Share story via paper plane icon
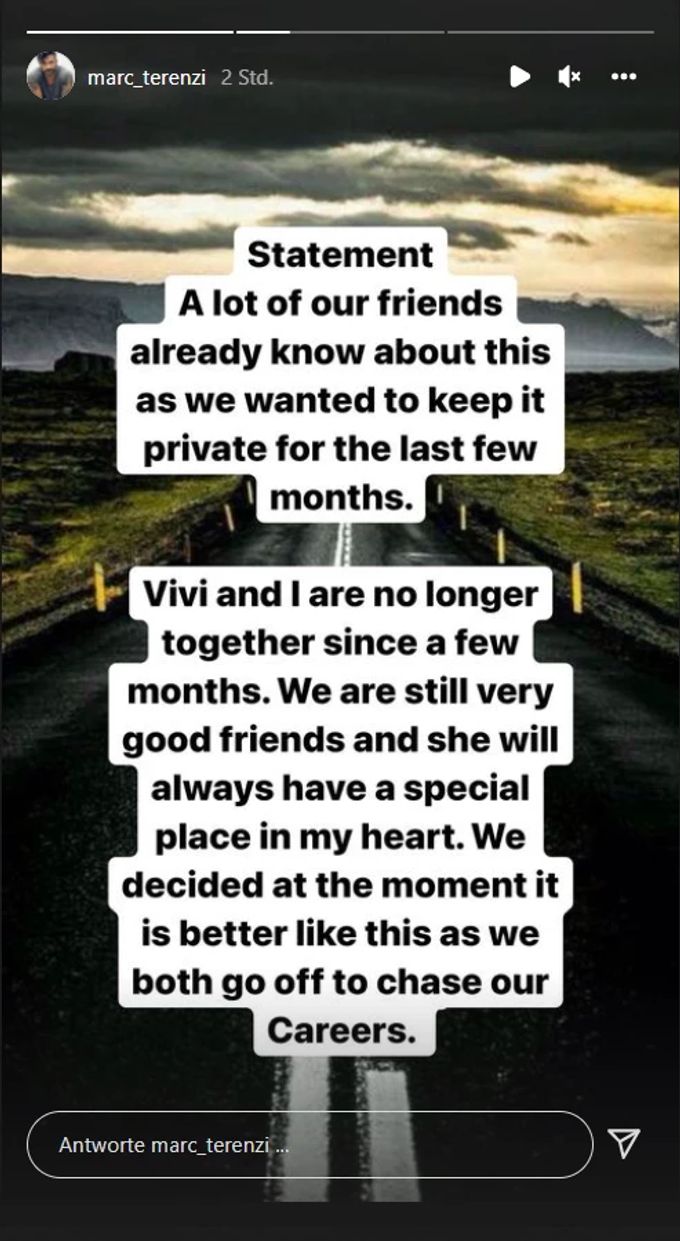The height and width of the screenshot is (1241, 680). click(624, 1143)
